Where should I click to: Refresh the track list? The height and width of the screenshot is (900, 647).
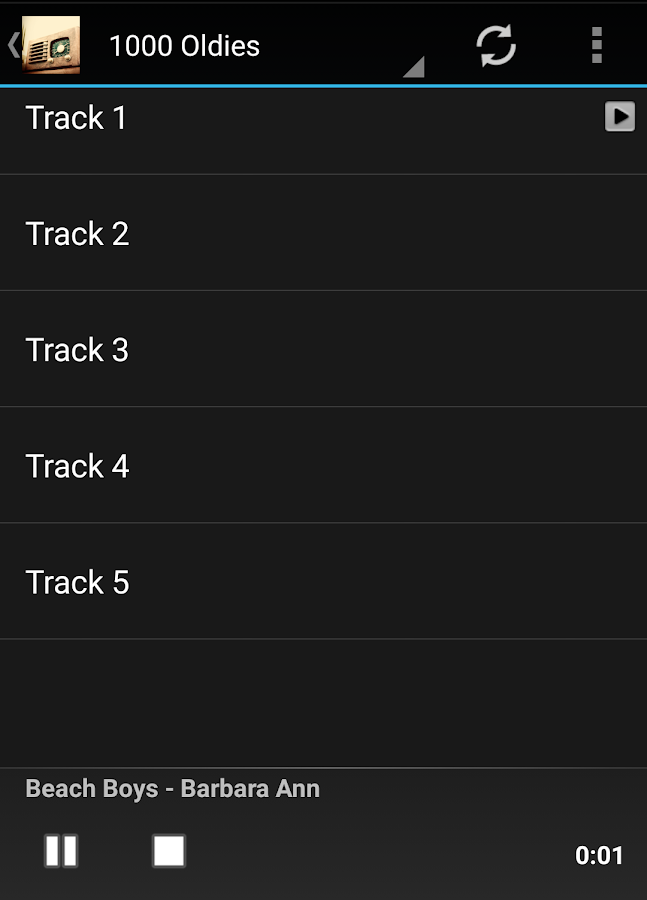(495, 45)
